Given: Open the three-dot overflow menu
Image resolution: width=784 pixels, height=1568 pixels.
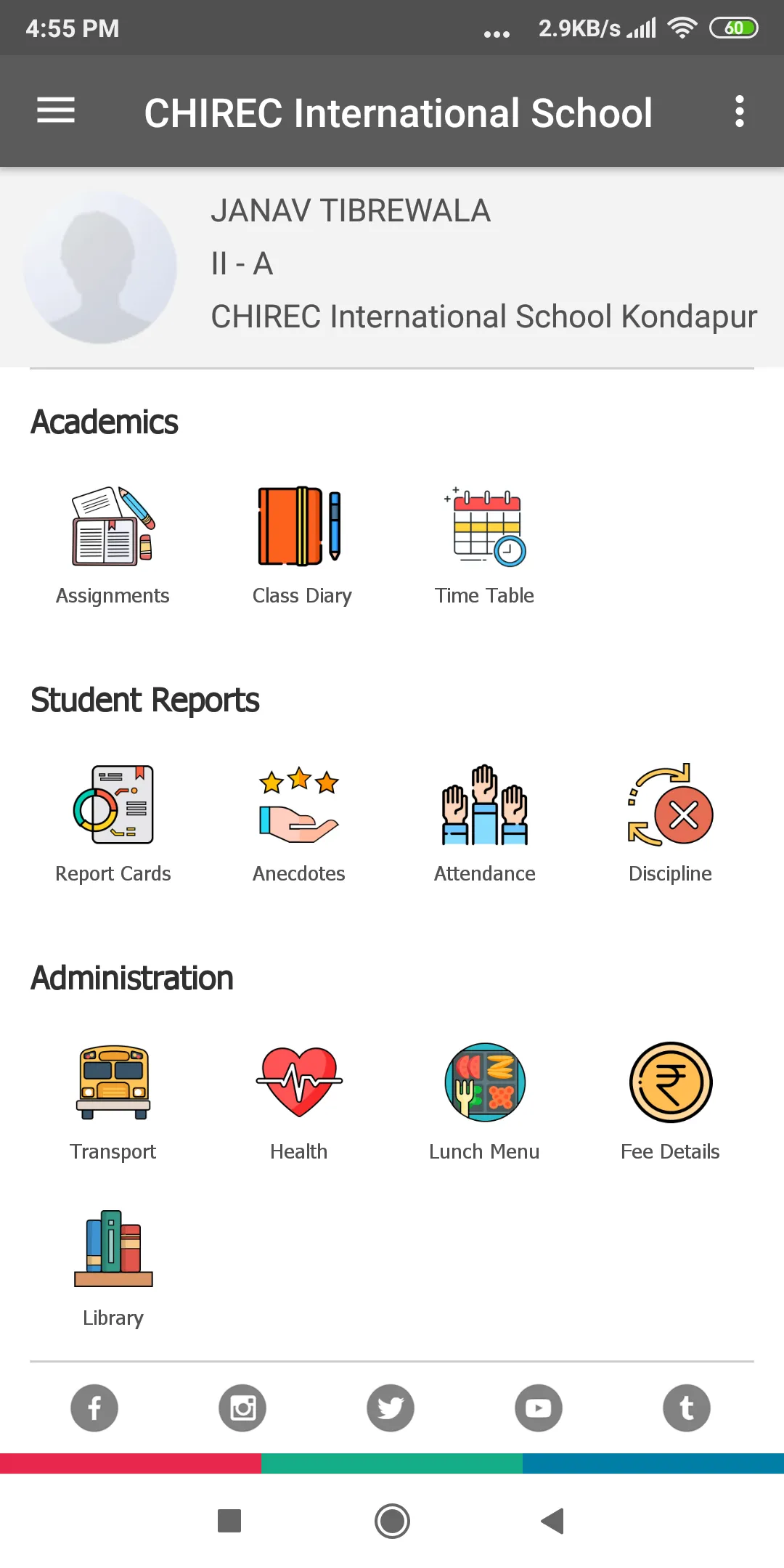Looking at the screenshot, I should (x=739, y=111).
